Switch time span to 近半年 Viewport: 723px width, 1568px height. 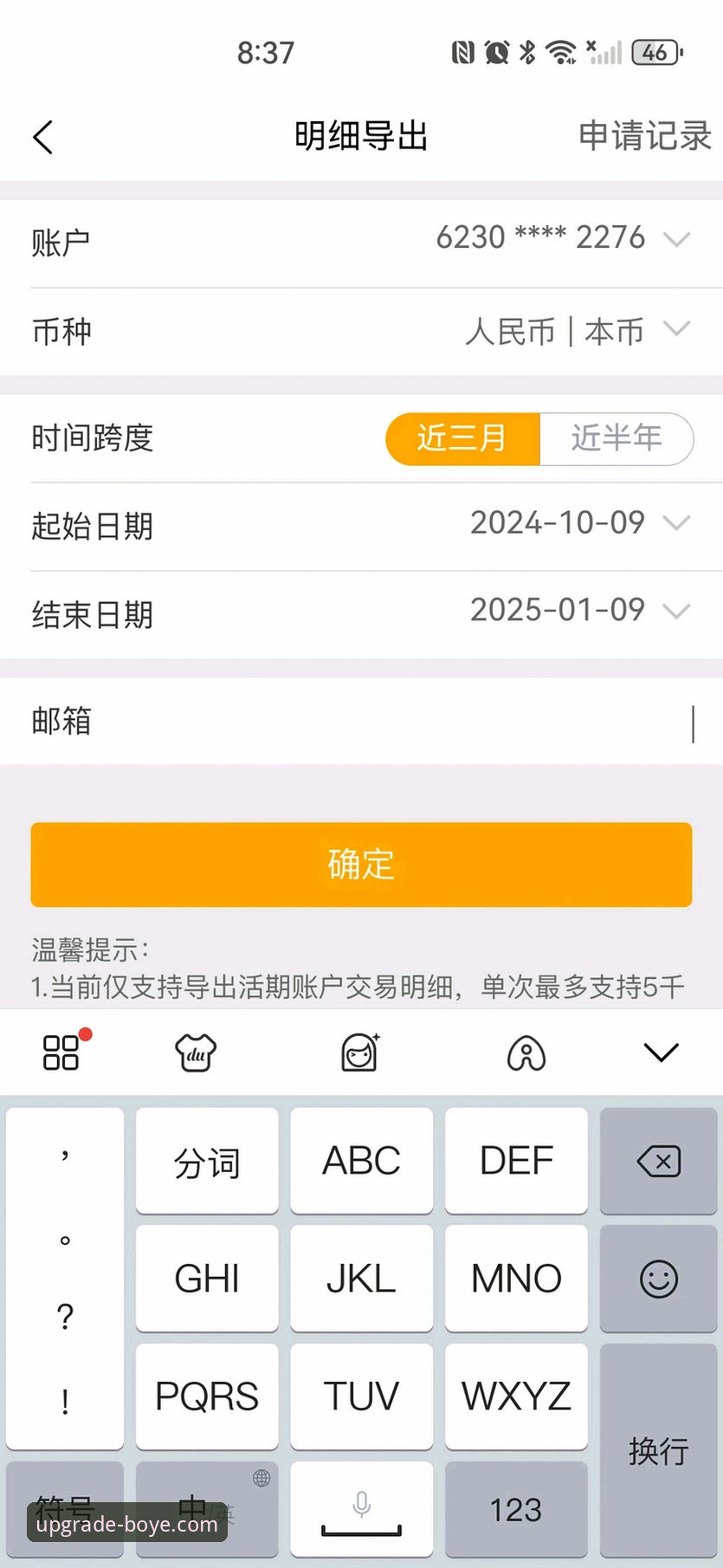pyautogui.click(x=616, y=439)
